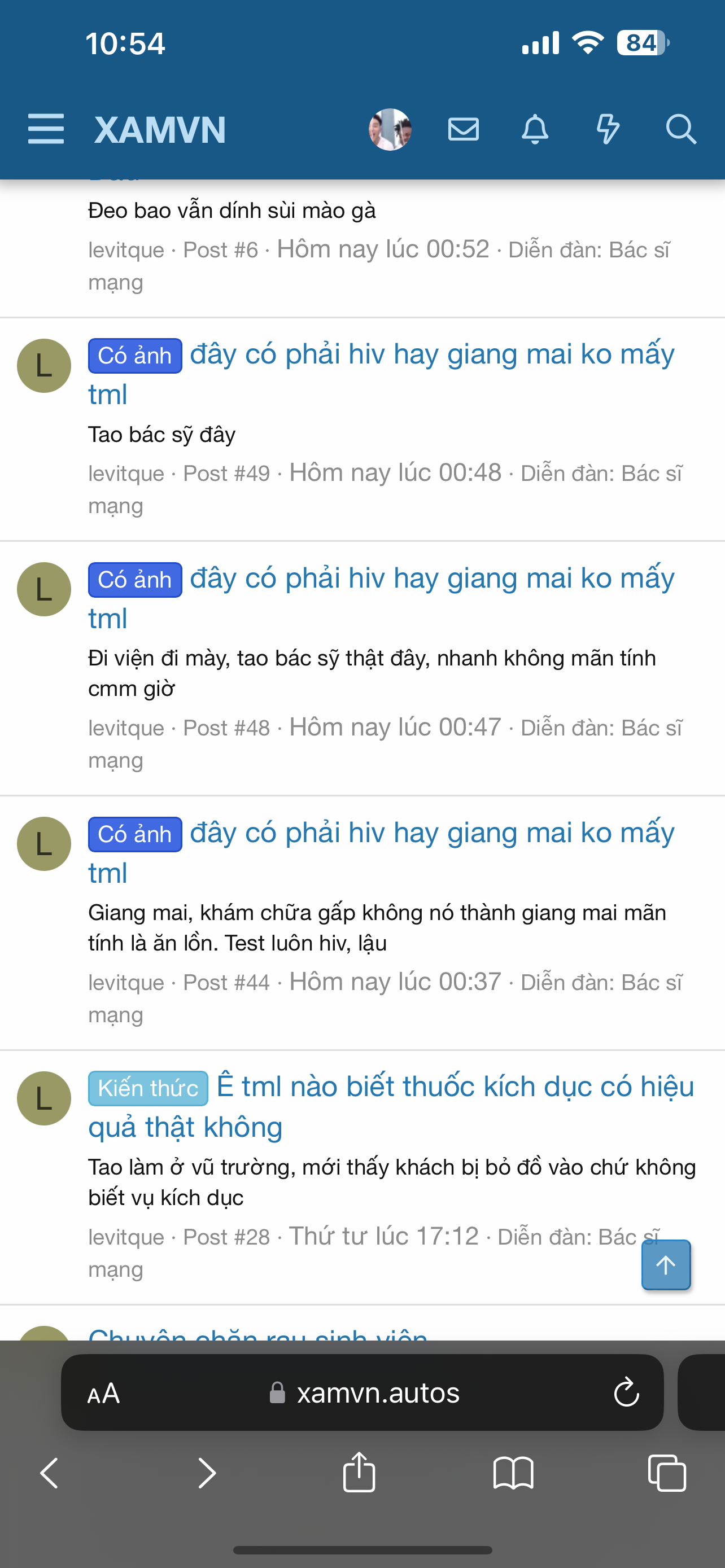Open the thread of Post #49
Screen dimensions: 725x1568
pos(431,355)
